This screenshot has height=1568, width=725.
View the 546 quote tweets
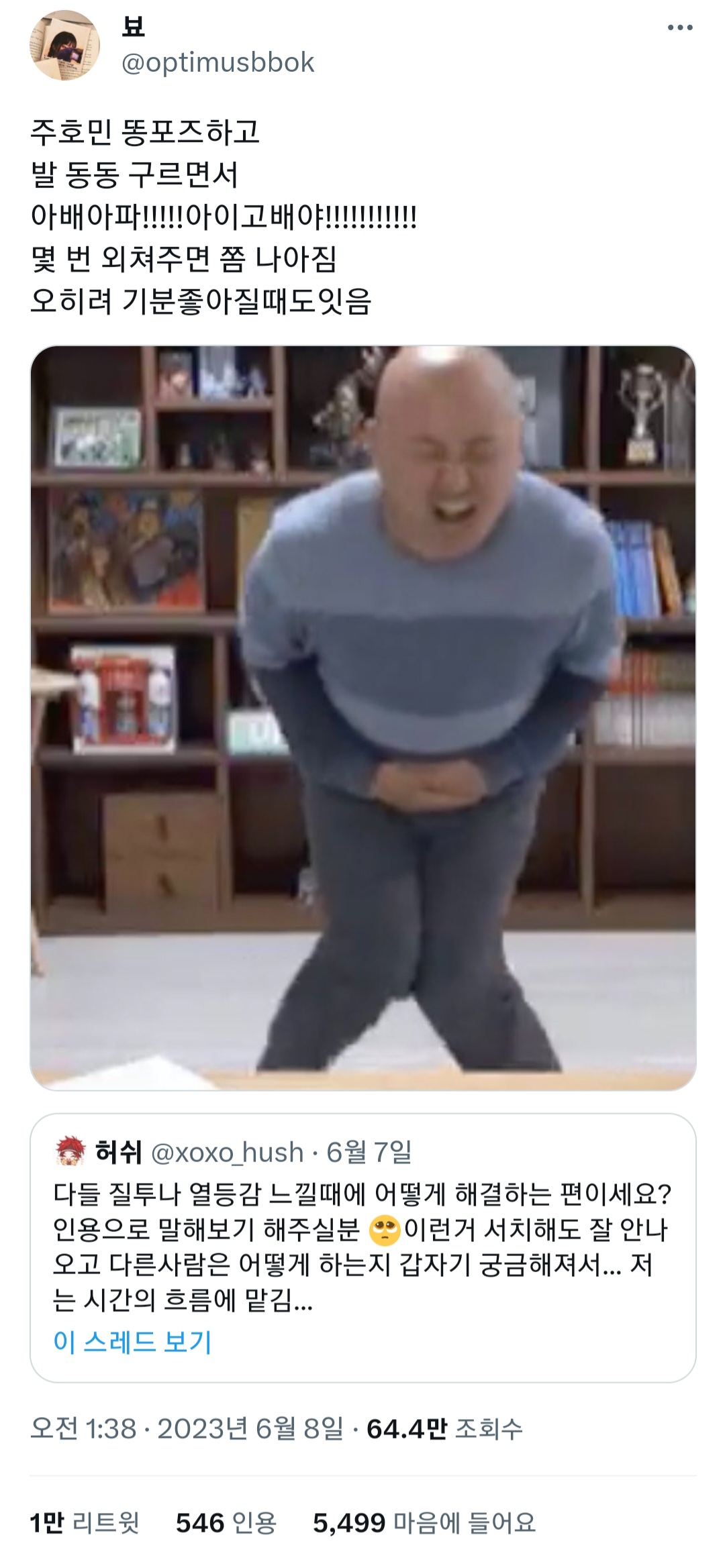(x=226, y=1523)
